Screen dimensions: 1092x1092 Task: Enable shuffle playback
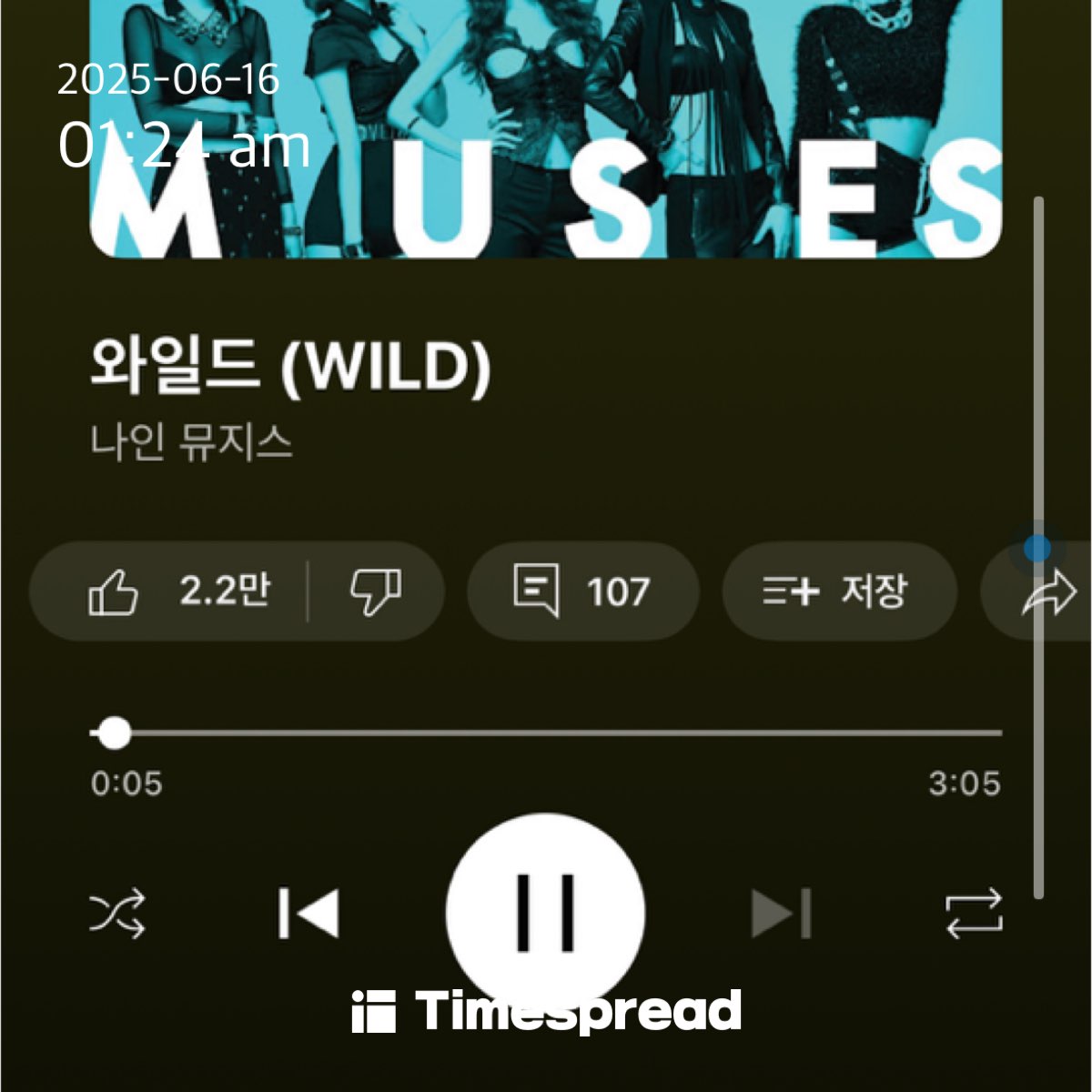[117, 914]
